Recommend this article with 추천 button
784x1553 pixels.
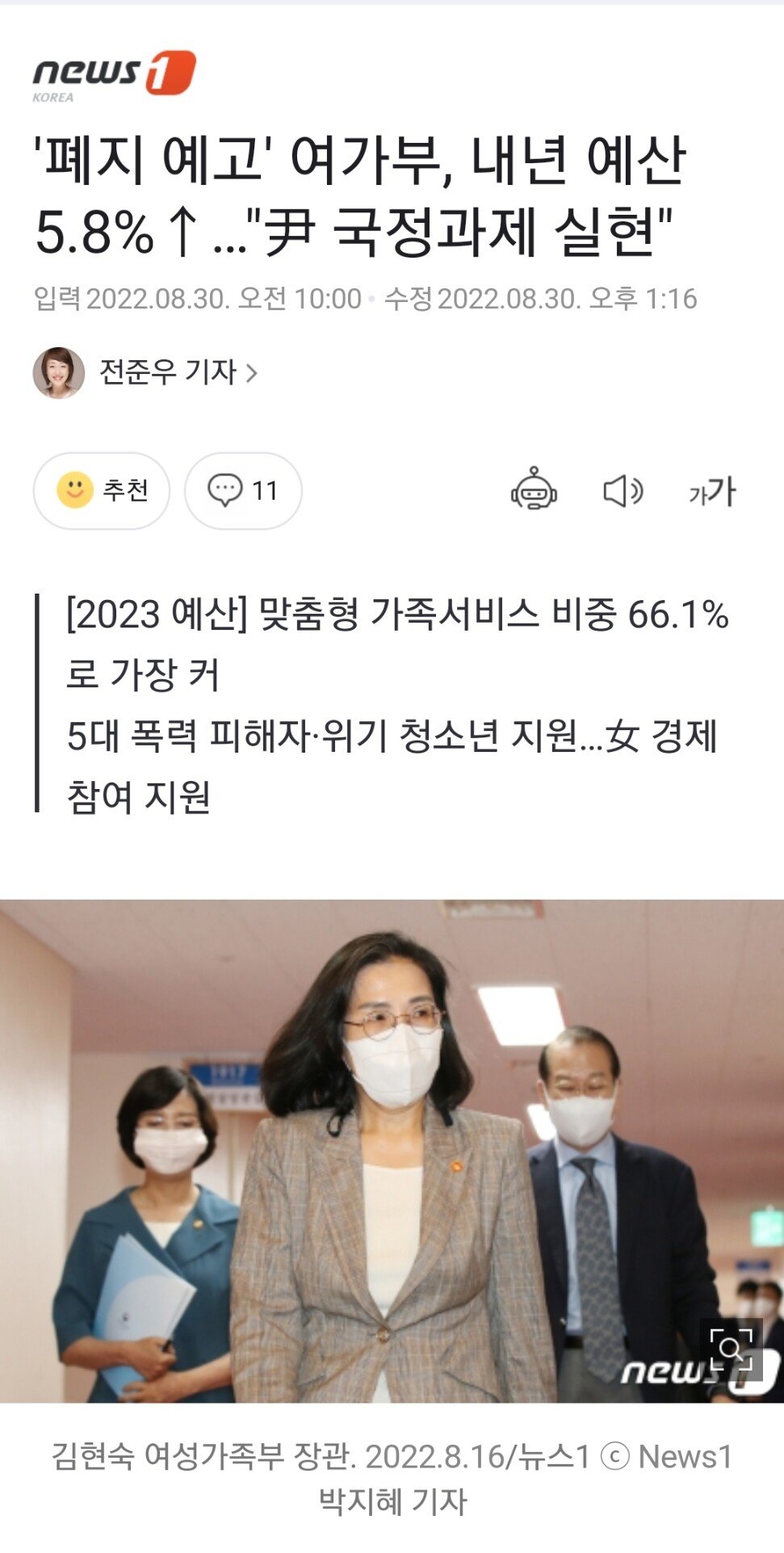102,490
